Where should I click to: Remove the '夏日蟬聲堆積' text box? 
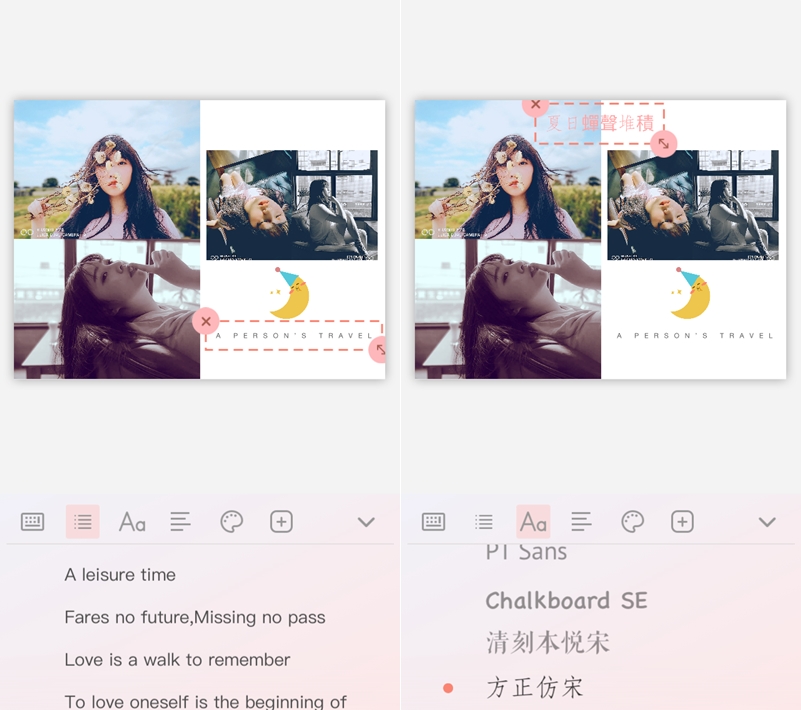pyautogui.click(x=535, y=105)
